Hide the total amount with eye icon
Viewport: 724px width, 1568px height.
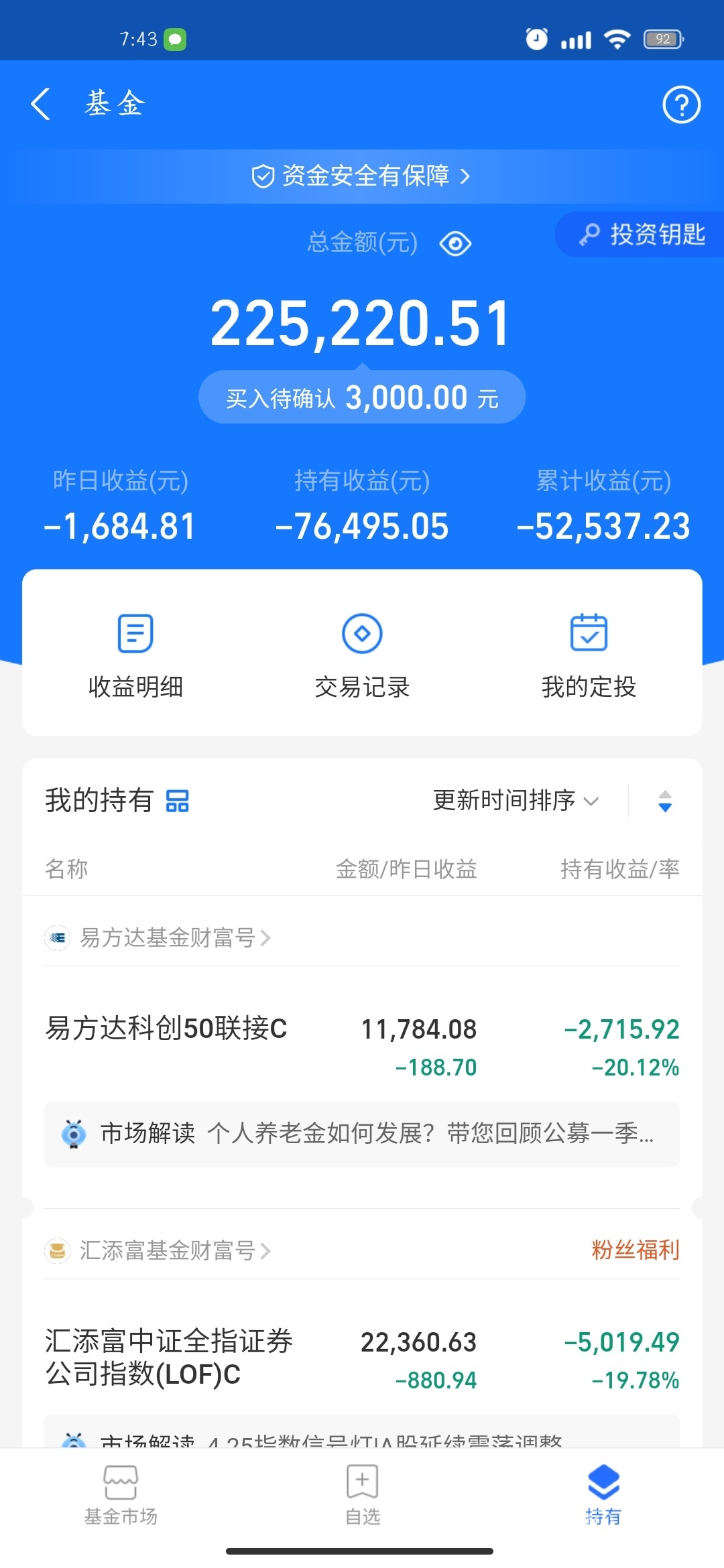pos(455,243)
